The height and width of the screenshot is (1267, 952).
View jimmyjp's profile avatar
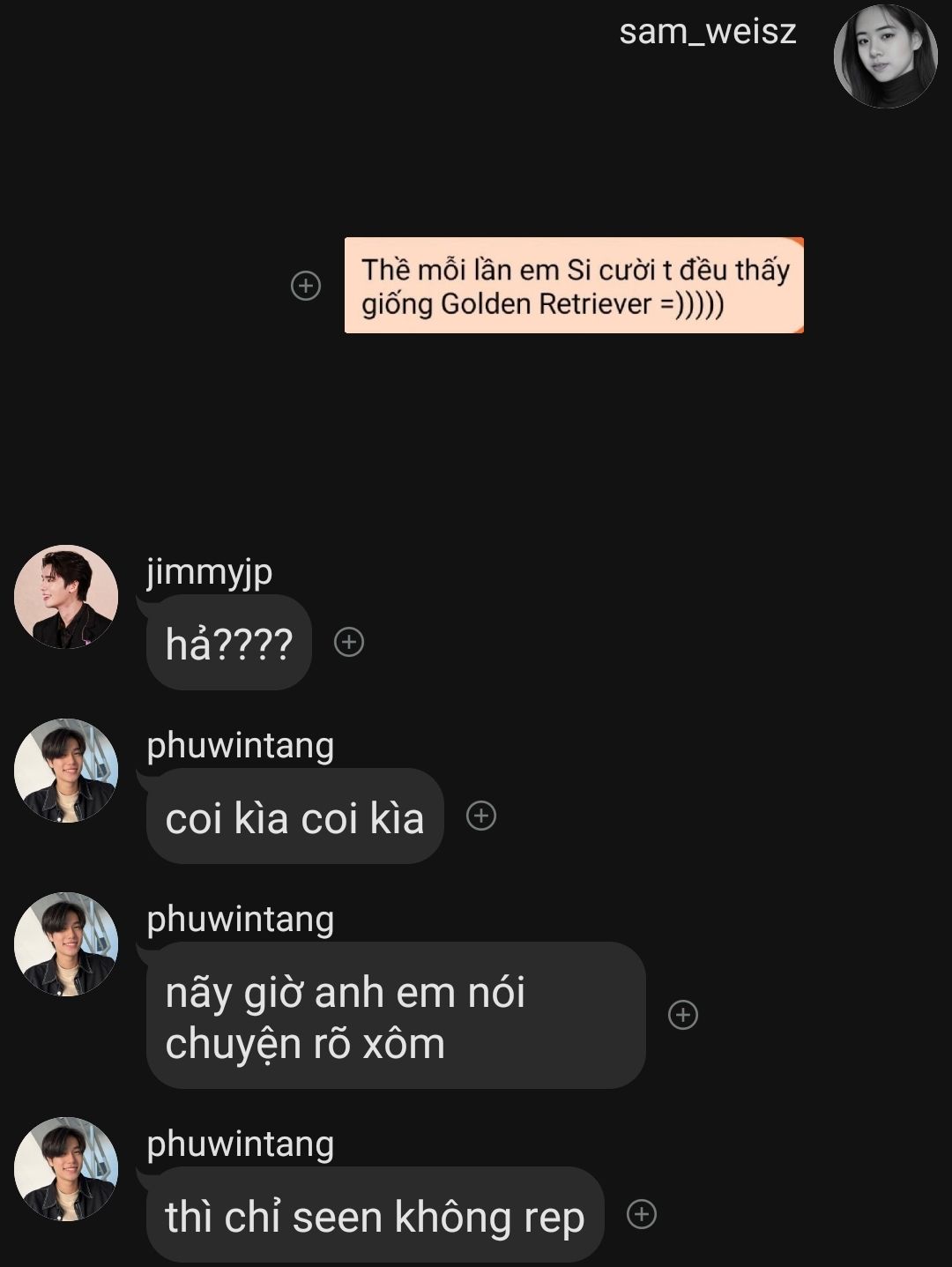click(x=66, y=597)
